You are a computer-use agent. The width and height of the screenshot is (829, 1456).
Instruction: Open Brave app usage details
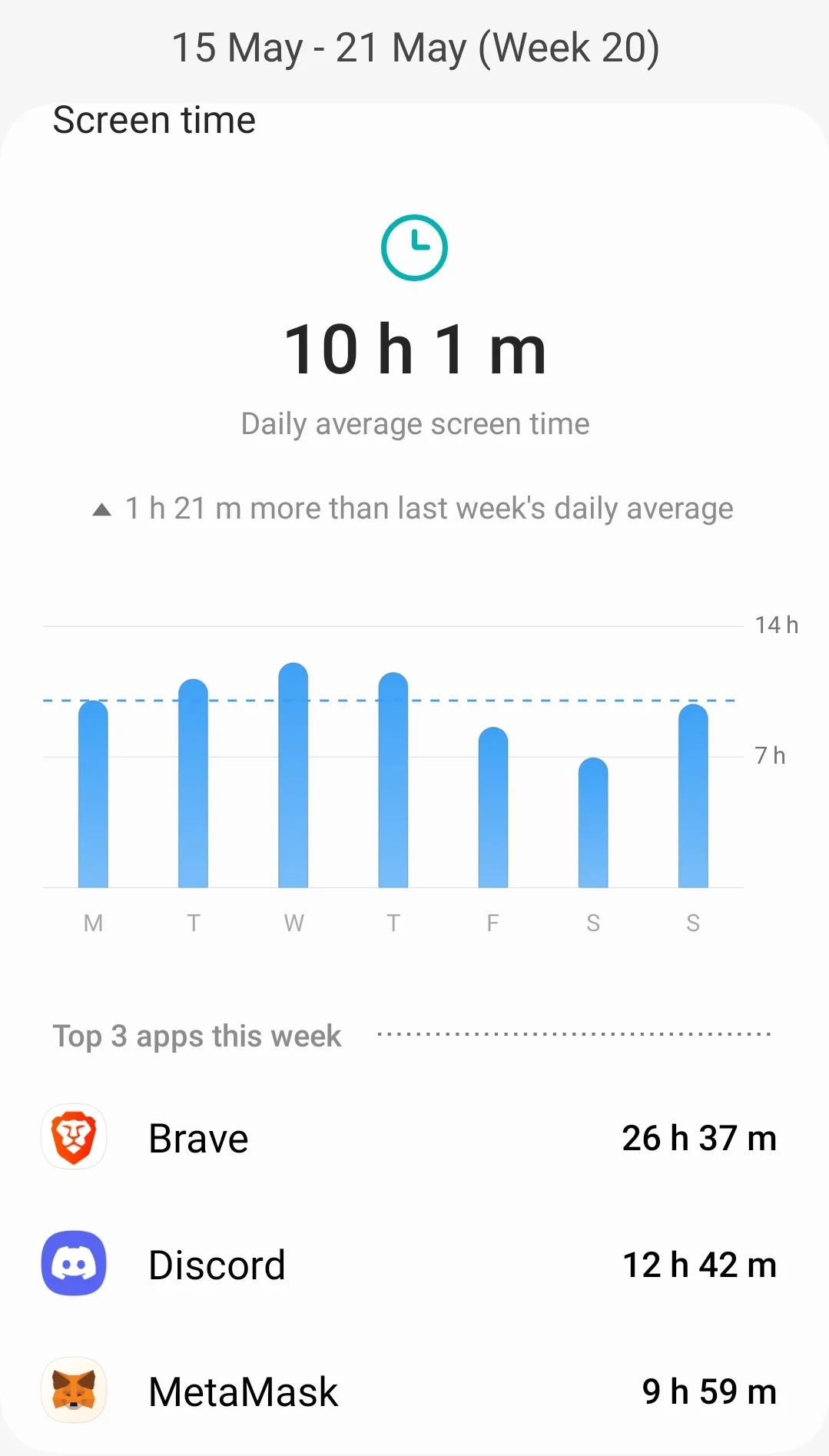[414, 1138]
